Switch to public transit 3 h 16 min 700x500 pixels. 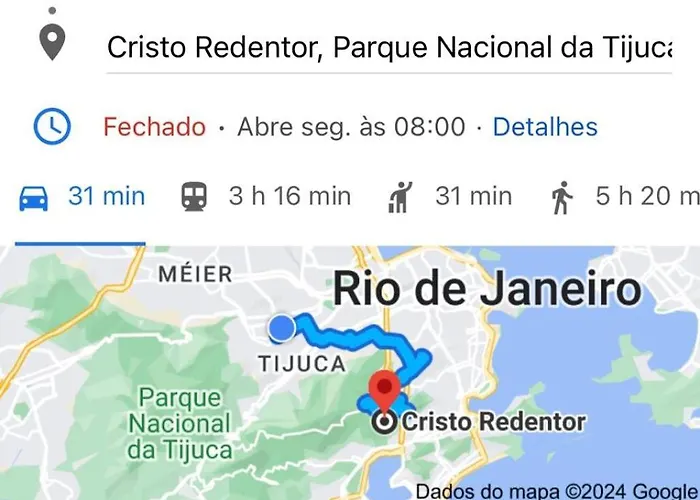point(266,197)
